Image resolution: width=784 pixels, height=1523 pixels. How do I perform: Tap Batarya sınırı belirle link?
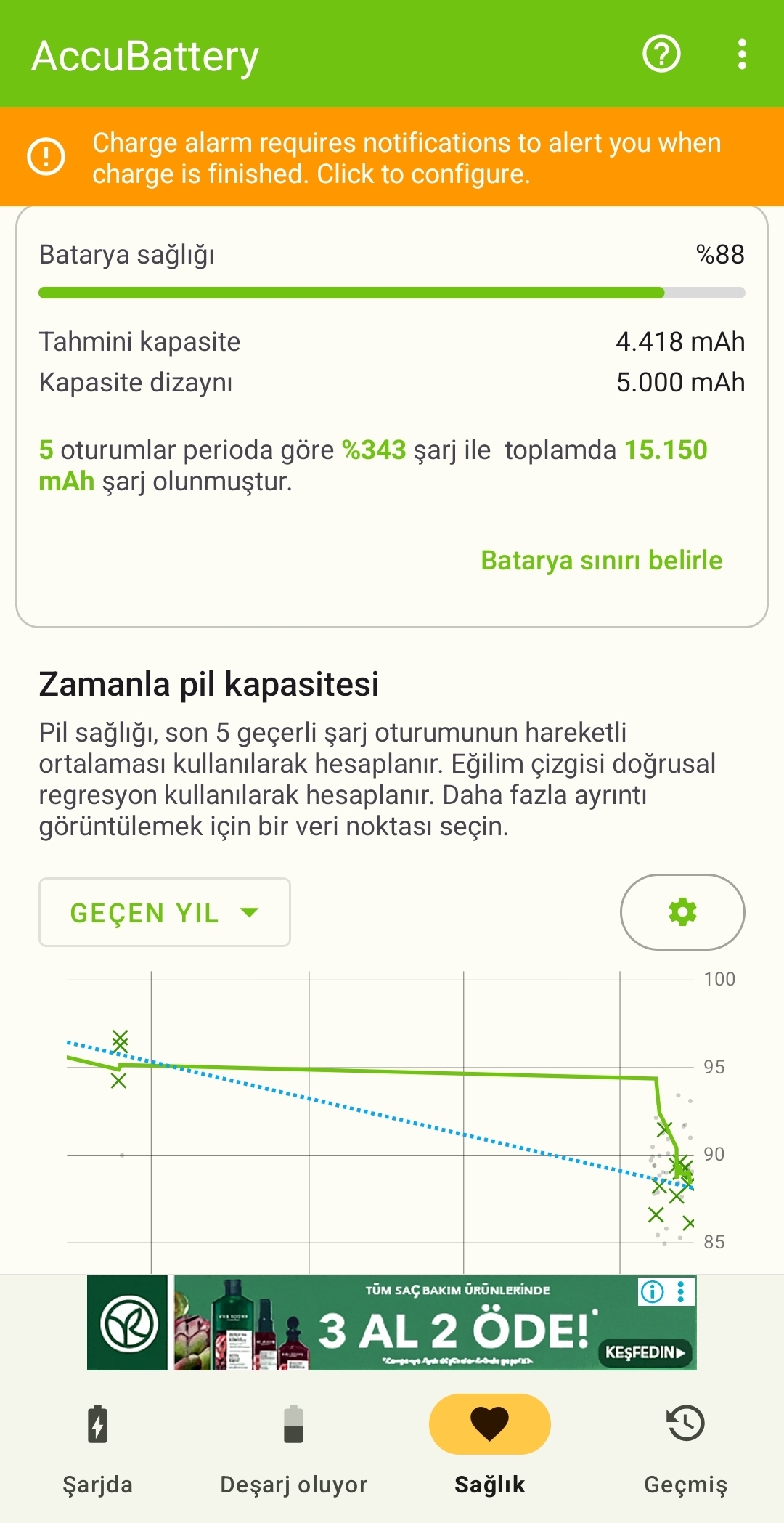click(601, 561)
